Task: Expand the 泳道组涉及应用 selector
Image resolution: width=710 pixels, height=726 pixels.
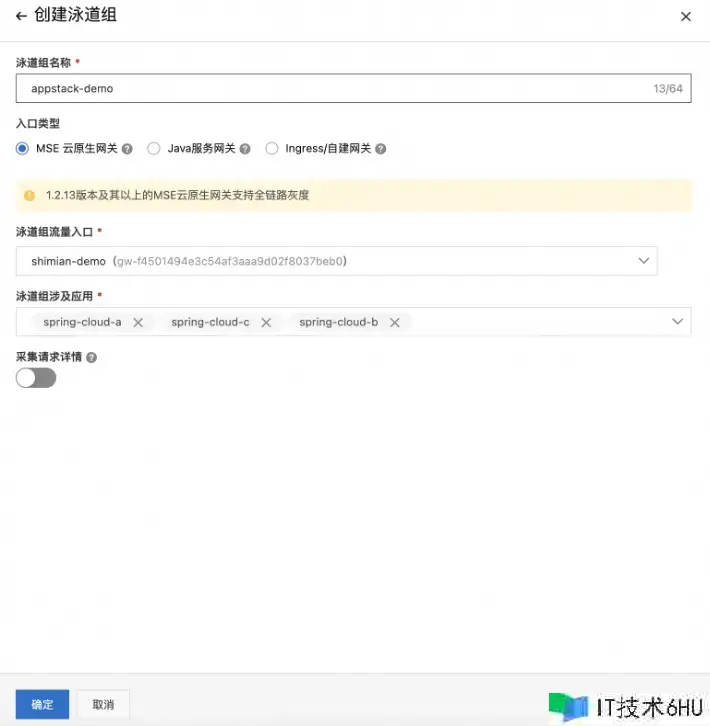Action: (x=678, y=321)
